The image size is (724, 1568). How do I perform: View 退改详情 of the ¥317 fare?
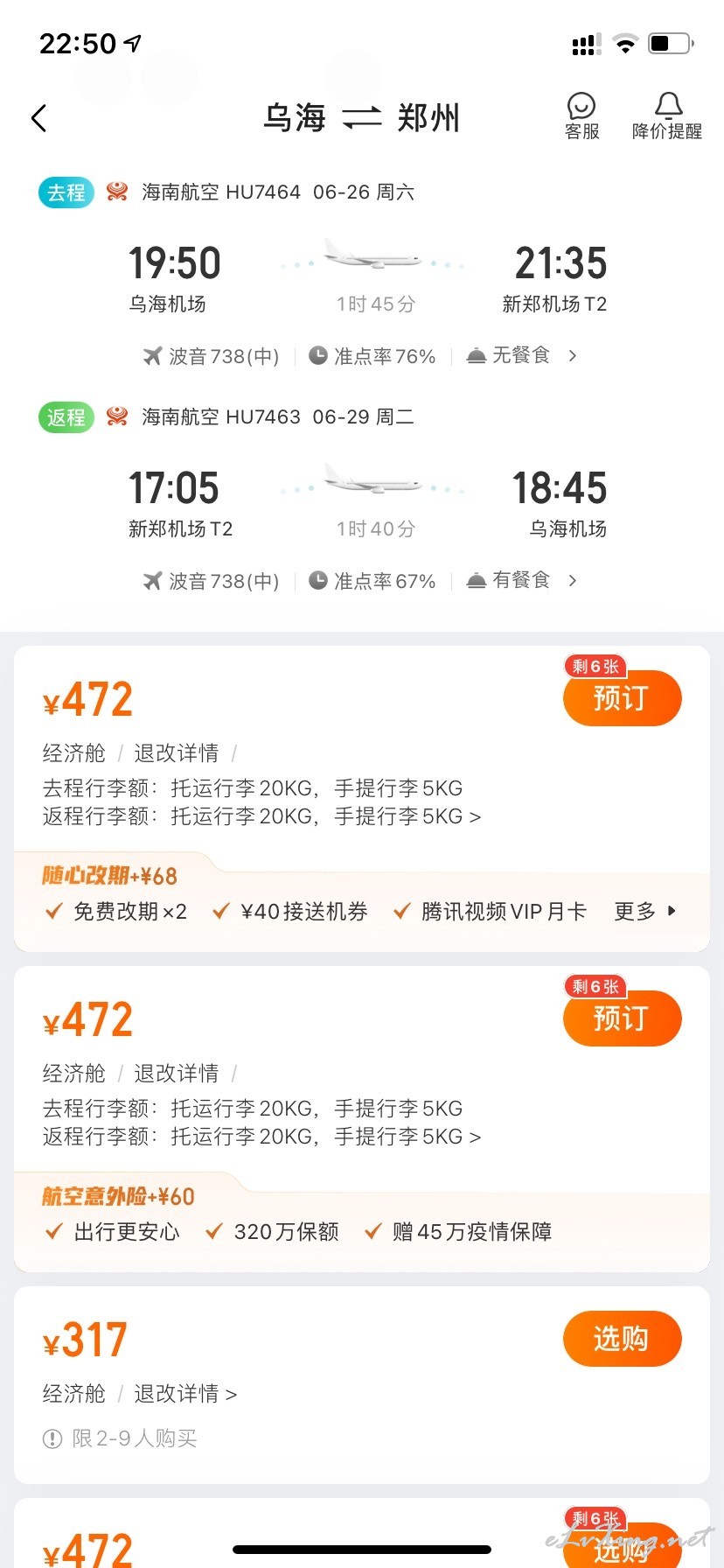click(184, 1393)
